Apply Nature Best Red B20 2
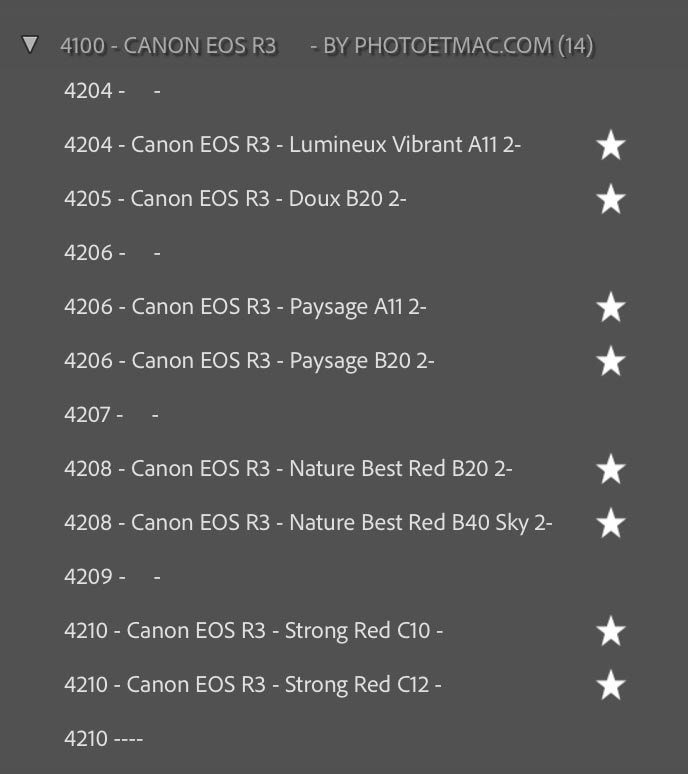 pos(288,469)
